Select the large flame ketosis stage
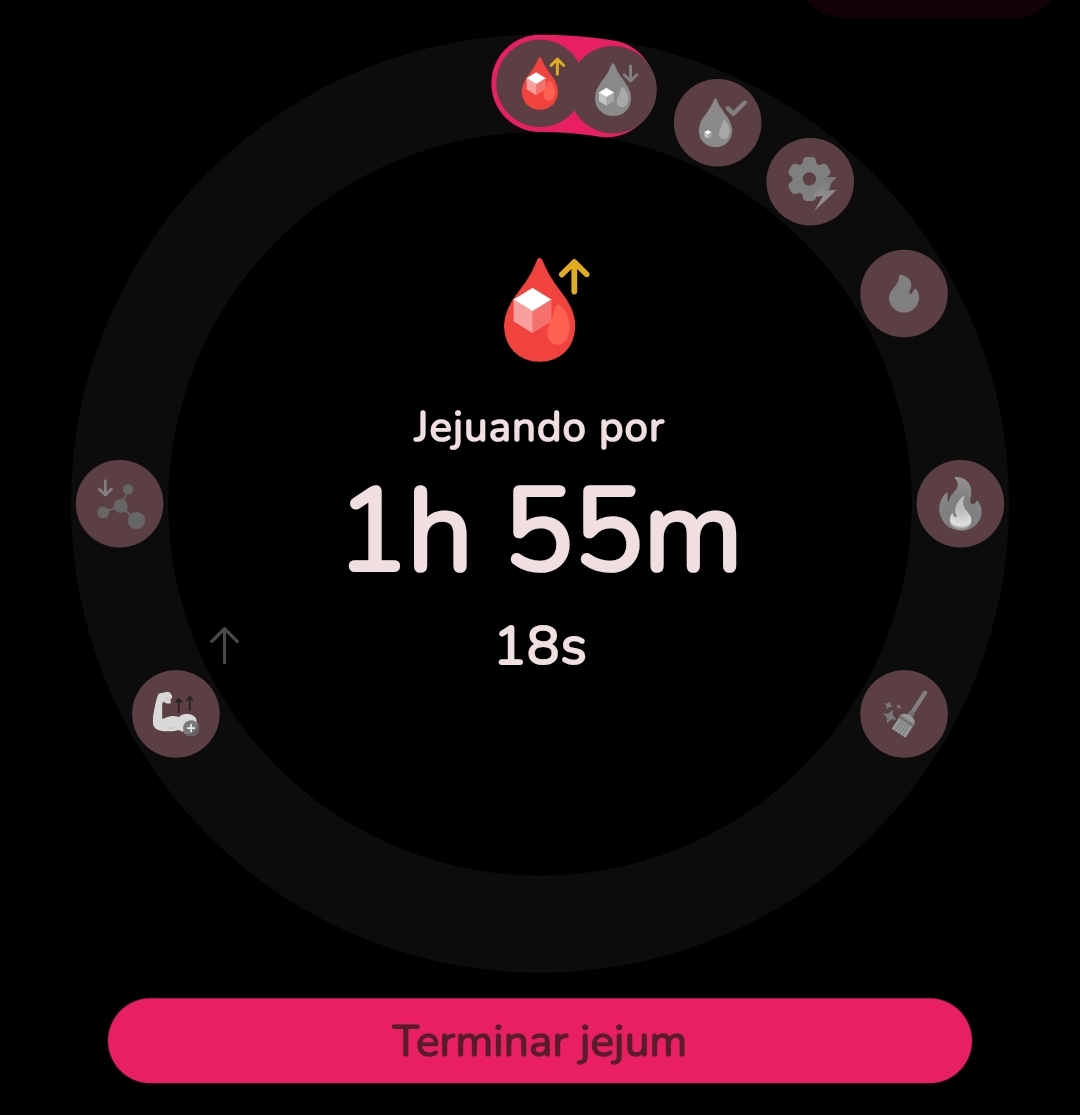This screenshot has height=1115, width=1080. (960, 504)
